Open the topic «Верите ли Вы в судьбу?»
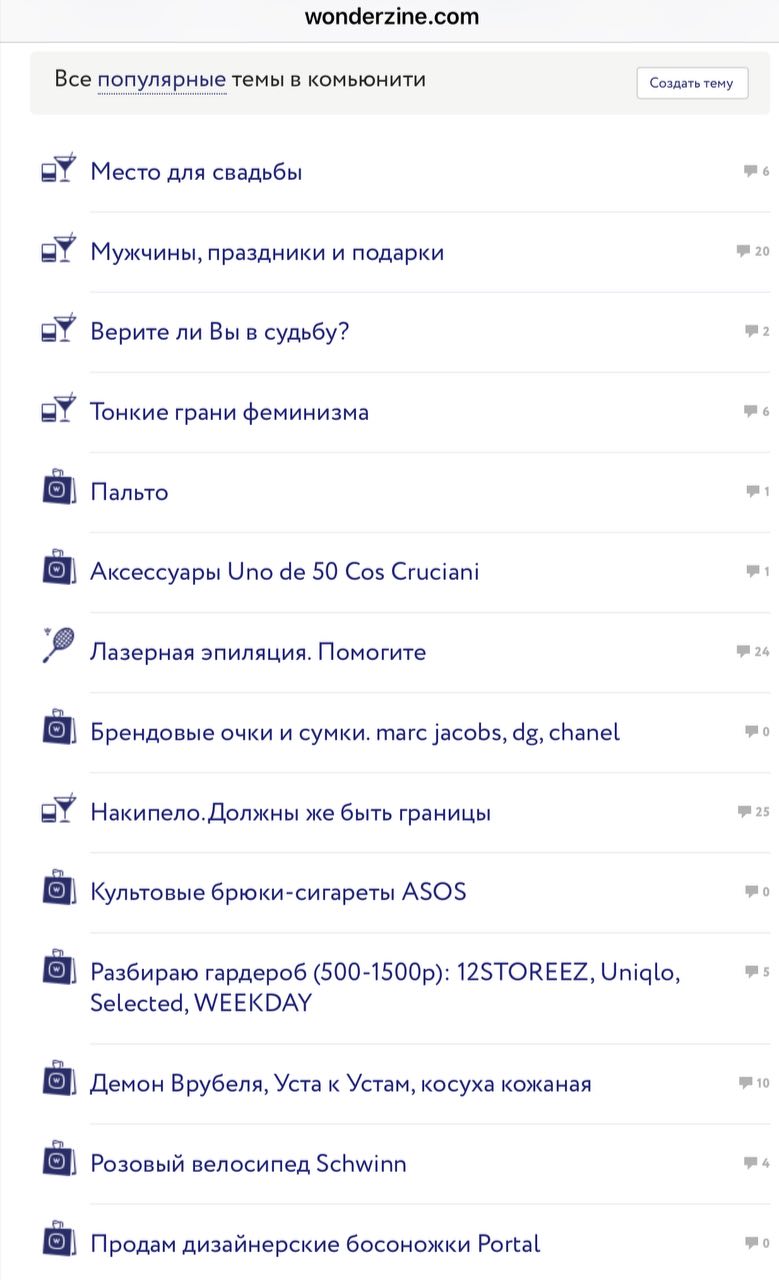This screenshot has height=1280, width=779. (220, 332)
